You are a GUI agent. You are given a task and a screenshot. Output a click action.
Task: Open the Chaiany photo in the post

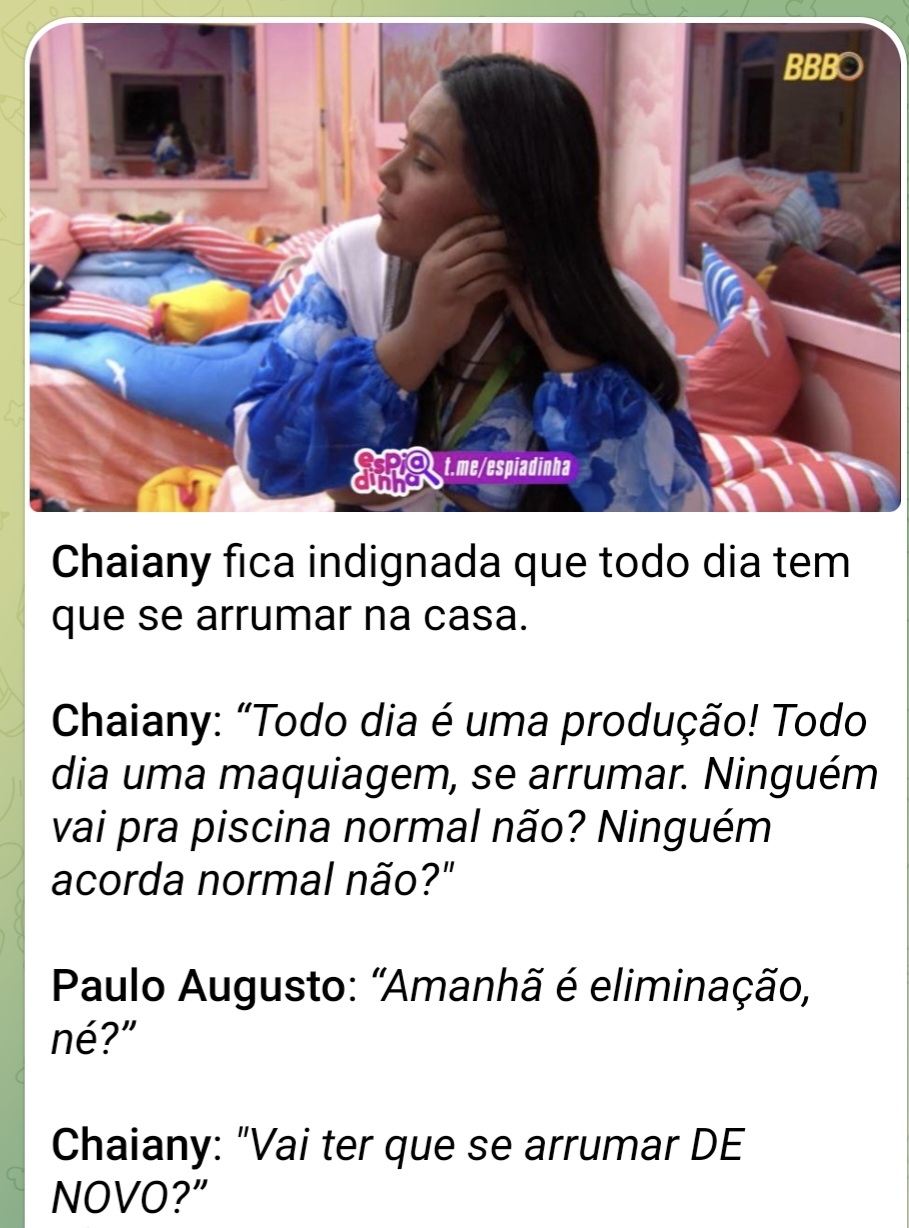tap(464, 267)
